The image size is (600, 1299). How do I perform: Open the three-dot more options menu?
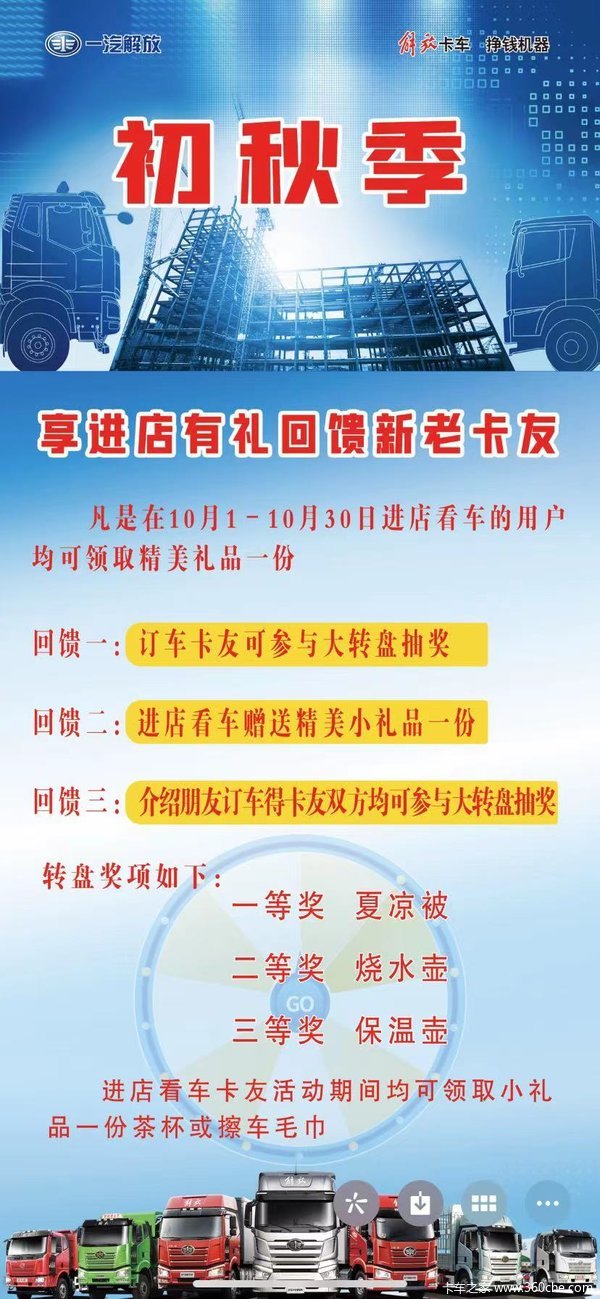click(x=548, y=1203)
